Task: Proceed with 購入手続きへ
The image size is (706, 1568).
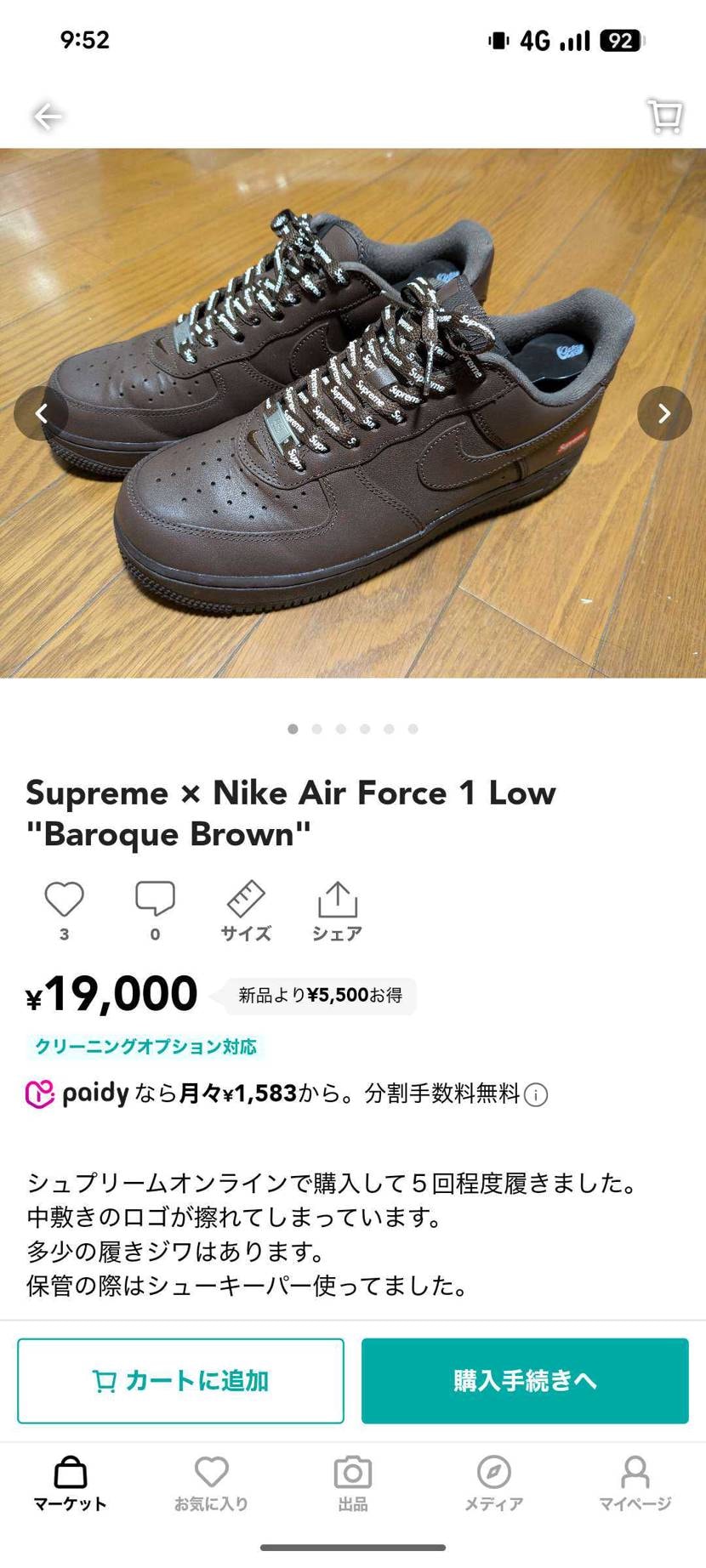Action: click(525, 1381)
